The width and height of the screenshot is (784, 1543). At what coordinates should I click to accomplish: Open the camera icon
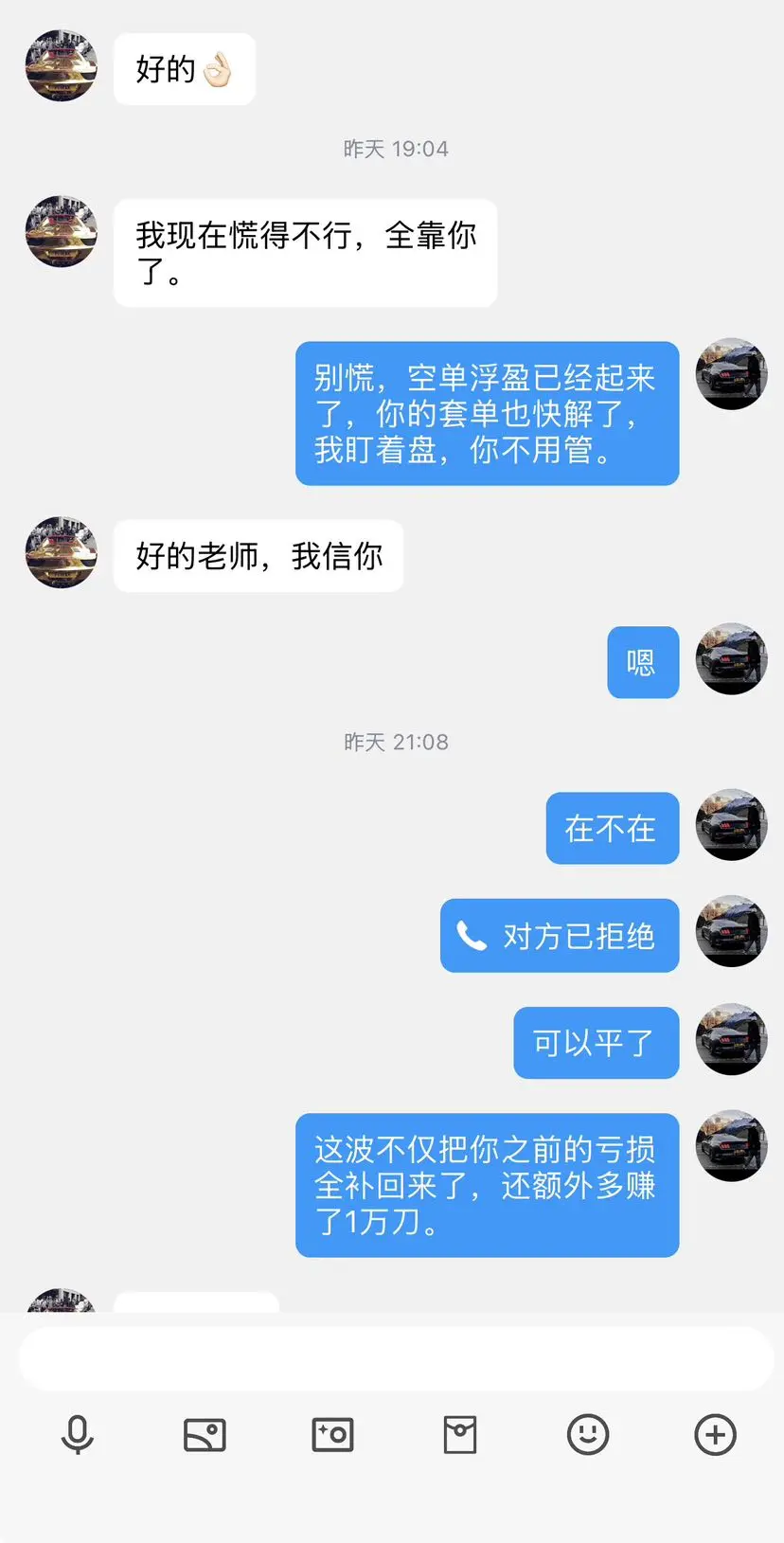click(x=331, y=1435)
